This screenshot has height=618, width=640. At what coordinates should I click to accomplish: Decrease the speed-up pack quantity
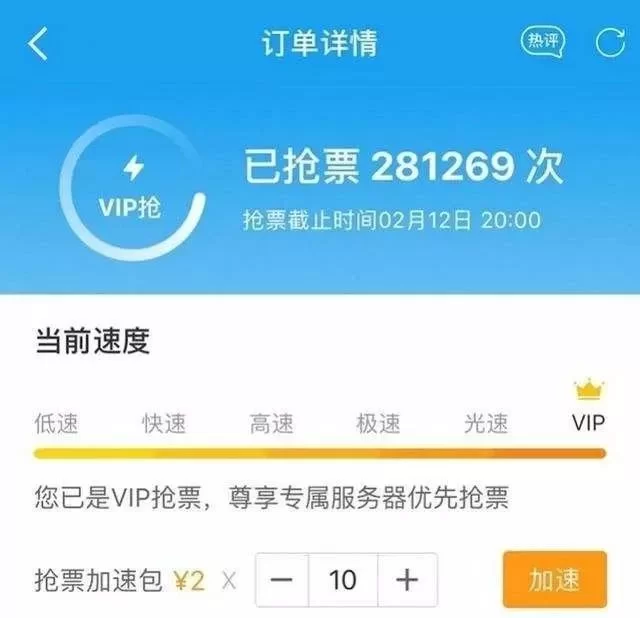point(282,580)
